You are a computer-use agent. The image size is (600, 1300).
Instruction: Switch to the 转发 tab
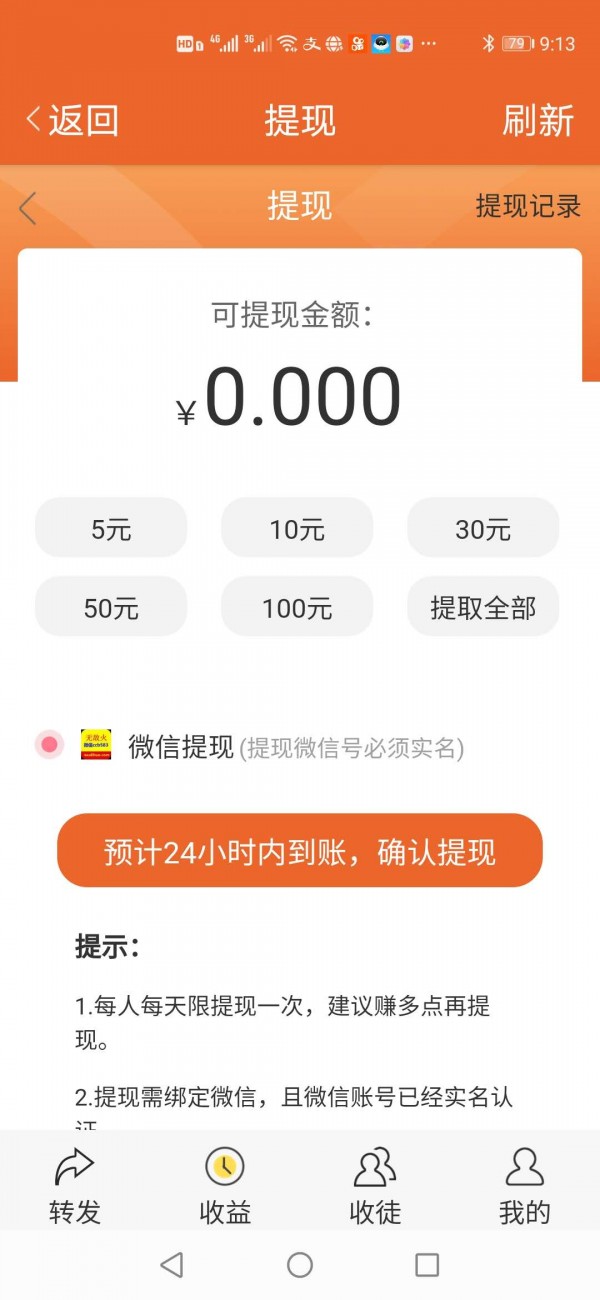coord(75,1186)
